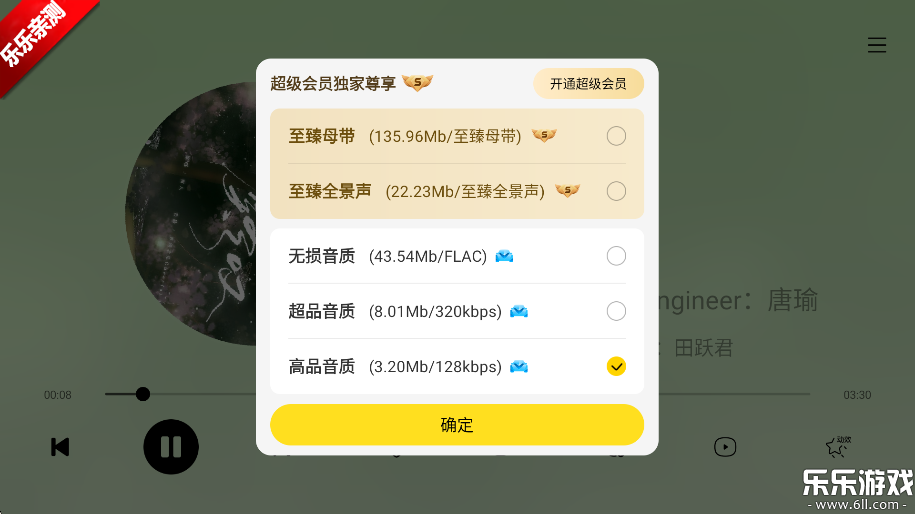Skip to the previous track
This screenshot has width=915, height=514.
coord(60,447)
